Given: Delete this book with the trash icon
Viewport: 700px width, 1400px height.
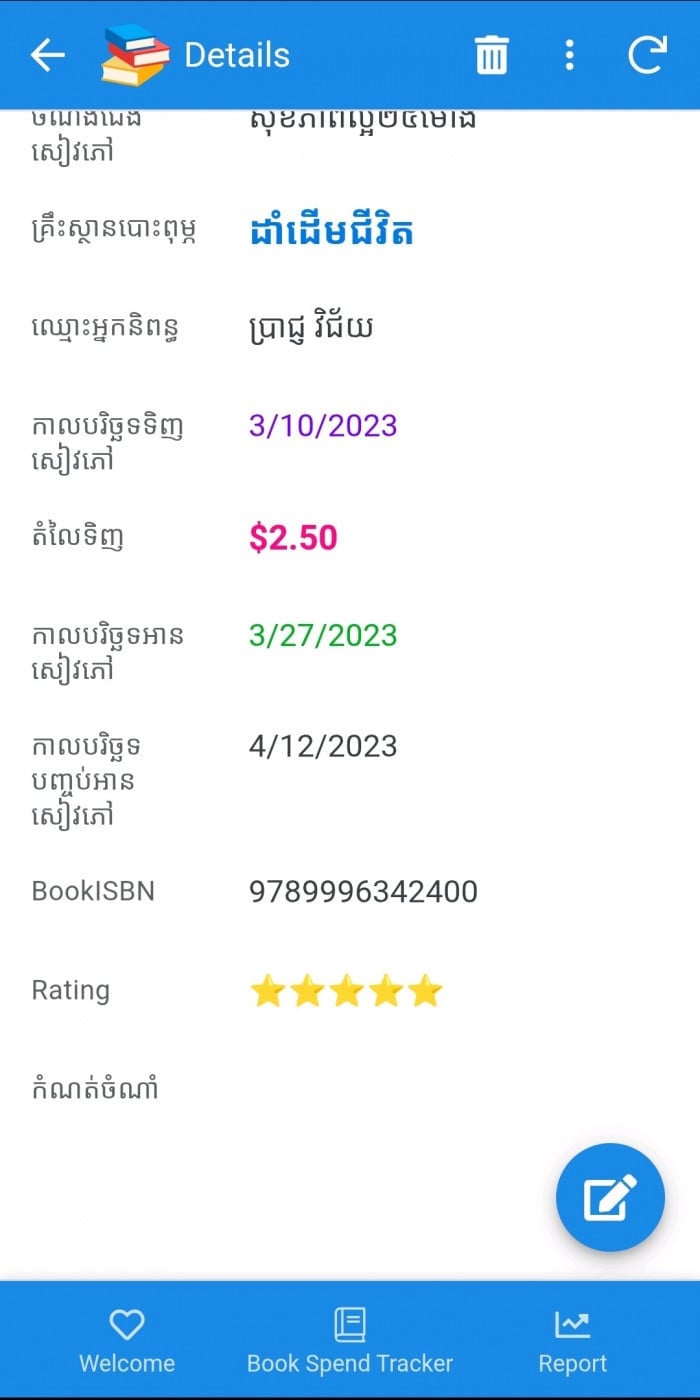Looking at the screenshot, I should point(491,55).
